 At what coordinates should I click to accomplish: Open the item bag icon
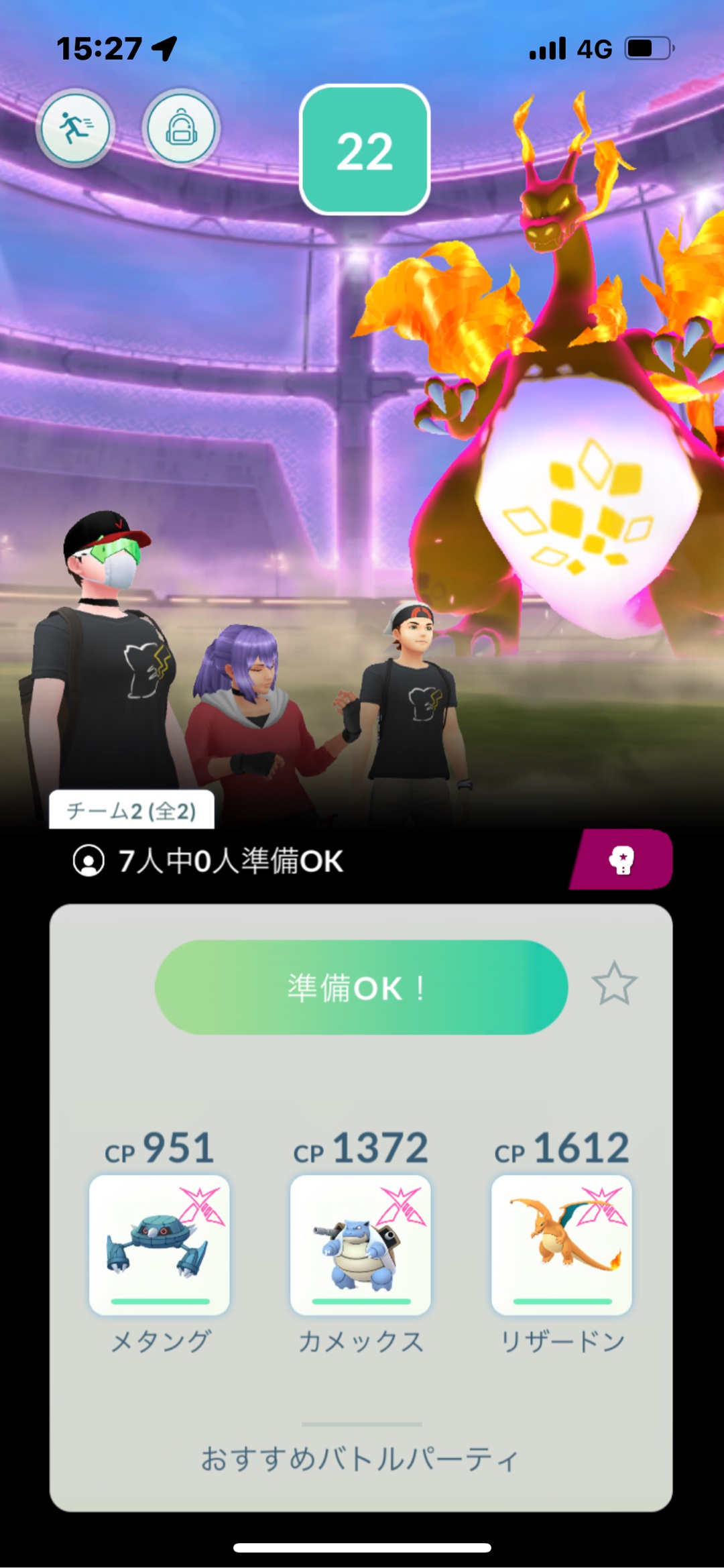click(180, 127)
